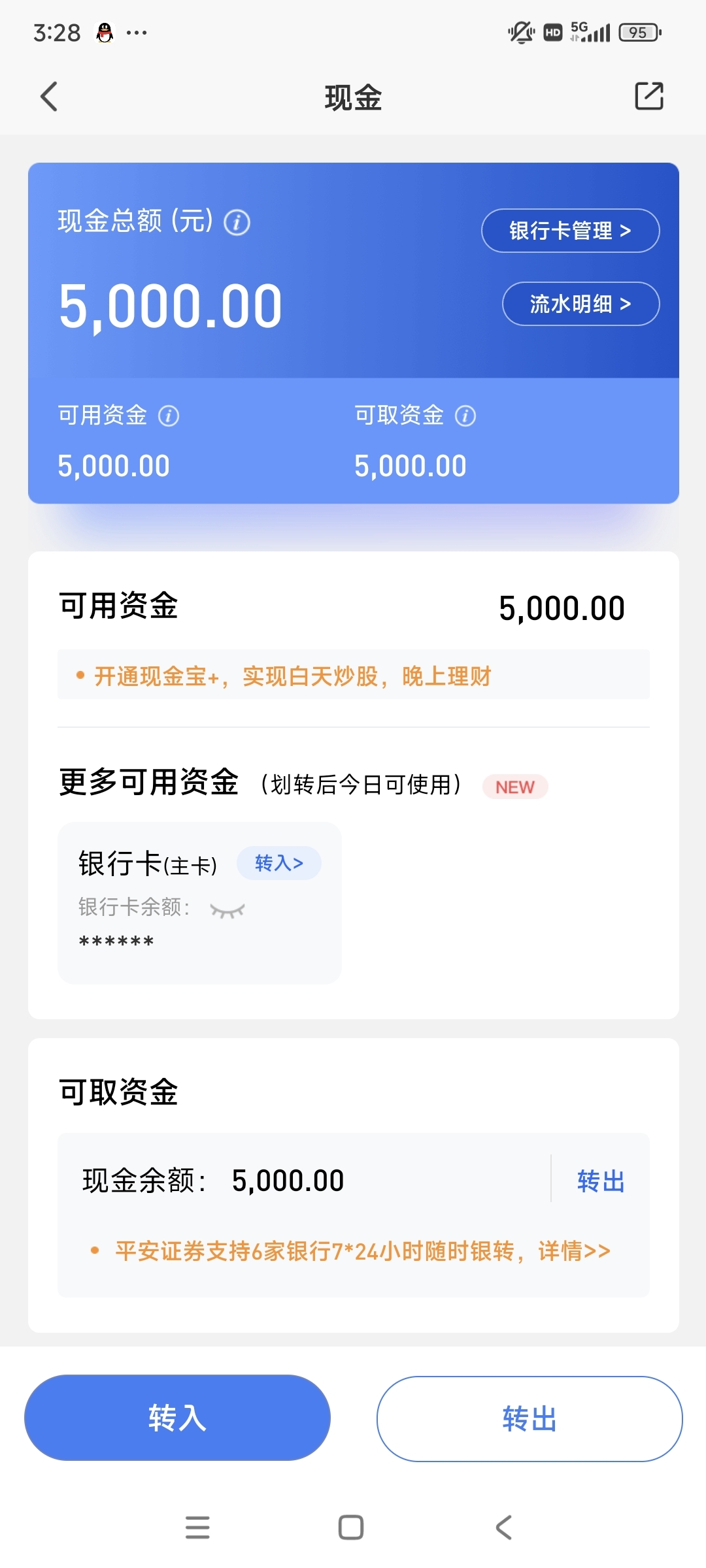Viewport: 706px width, 1568px height.
Task: Open the 详情>> link about 银转 support
Action: (574, 1251)
